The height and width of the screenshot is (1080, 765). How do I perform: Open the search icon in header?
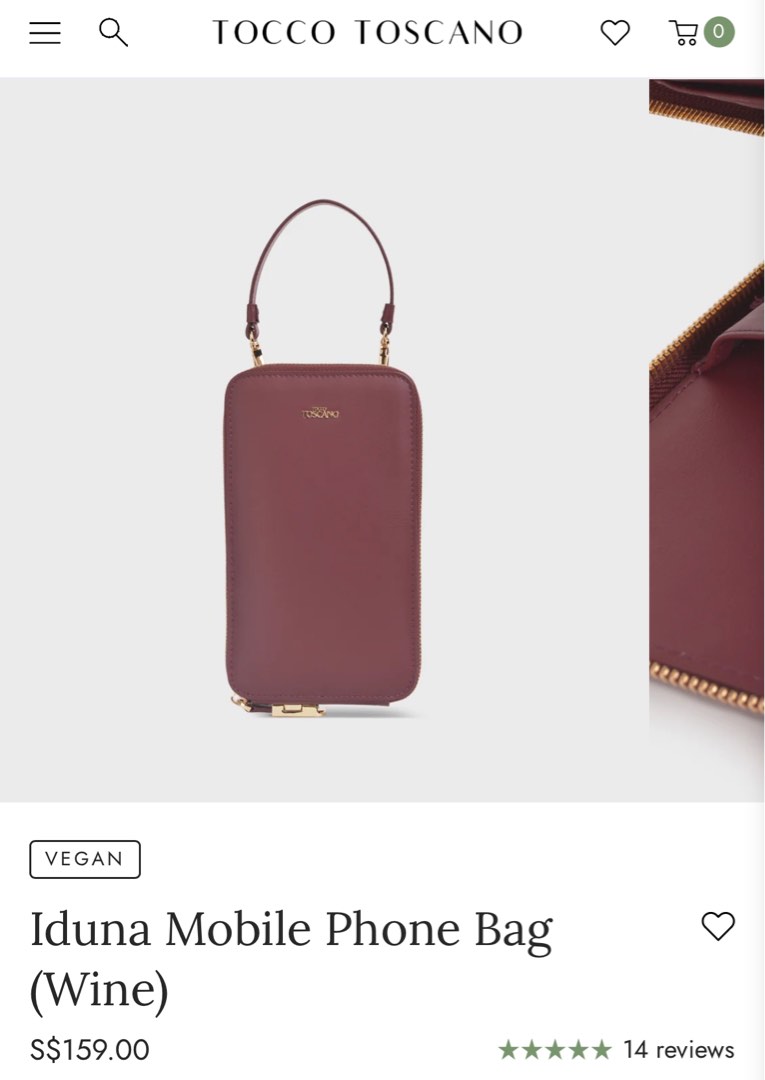113,33
